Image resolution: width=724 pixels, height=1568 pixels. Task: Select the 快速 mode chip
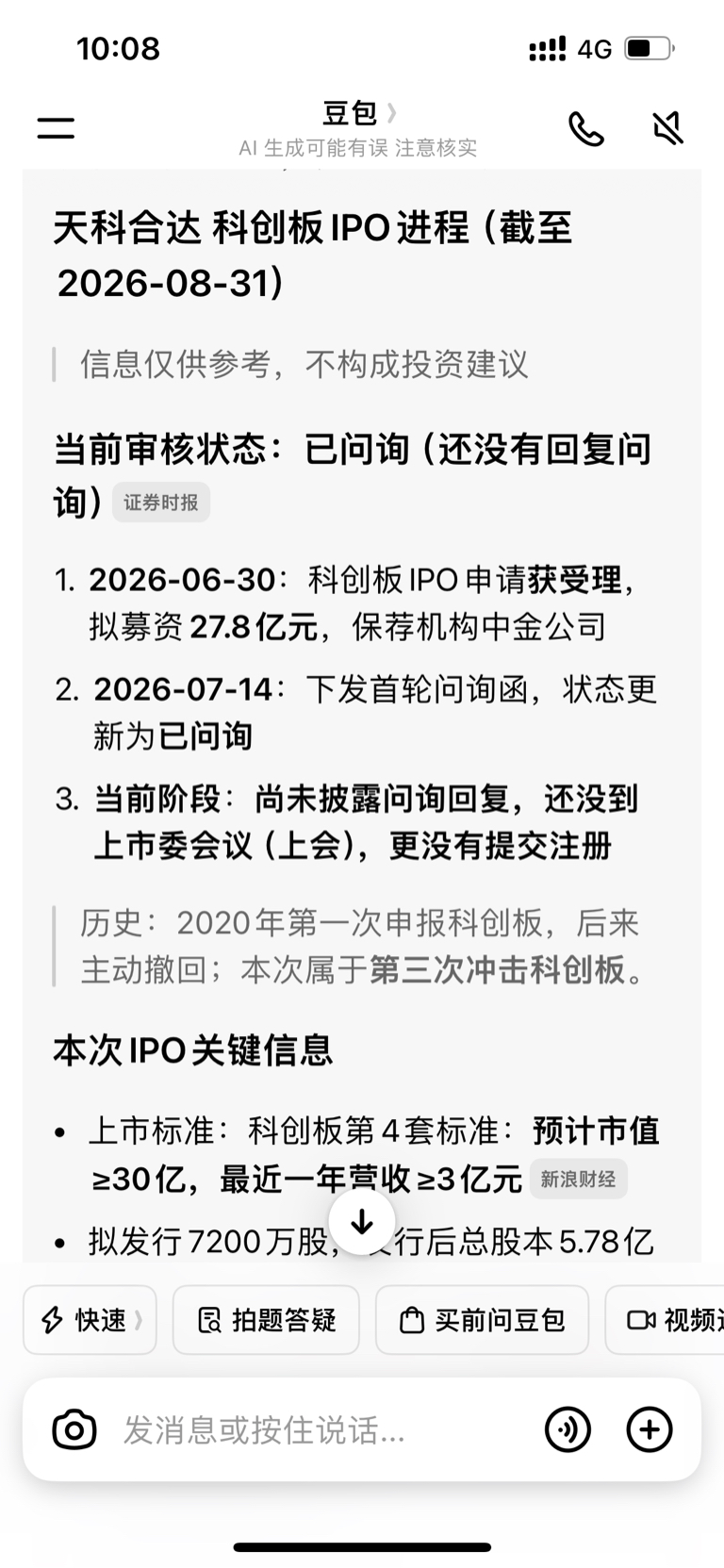pos(90,1320)
